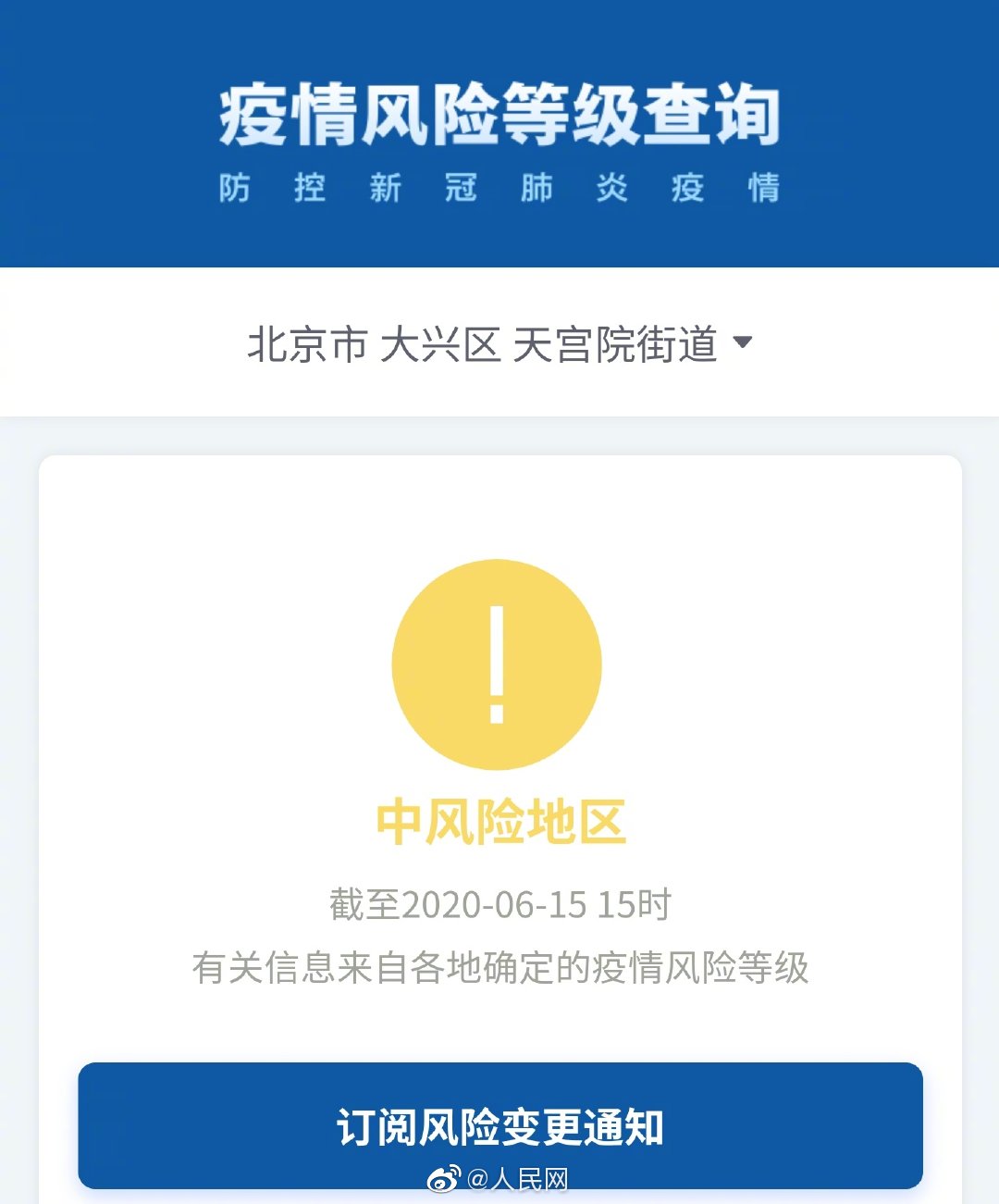Click the 防控新冠肺炎疫情 subtitle text
The height and width of the screenshot is (1204, 999).
[499, 187]
